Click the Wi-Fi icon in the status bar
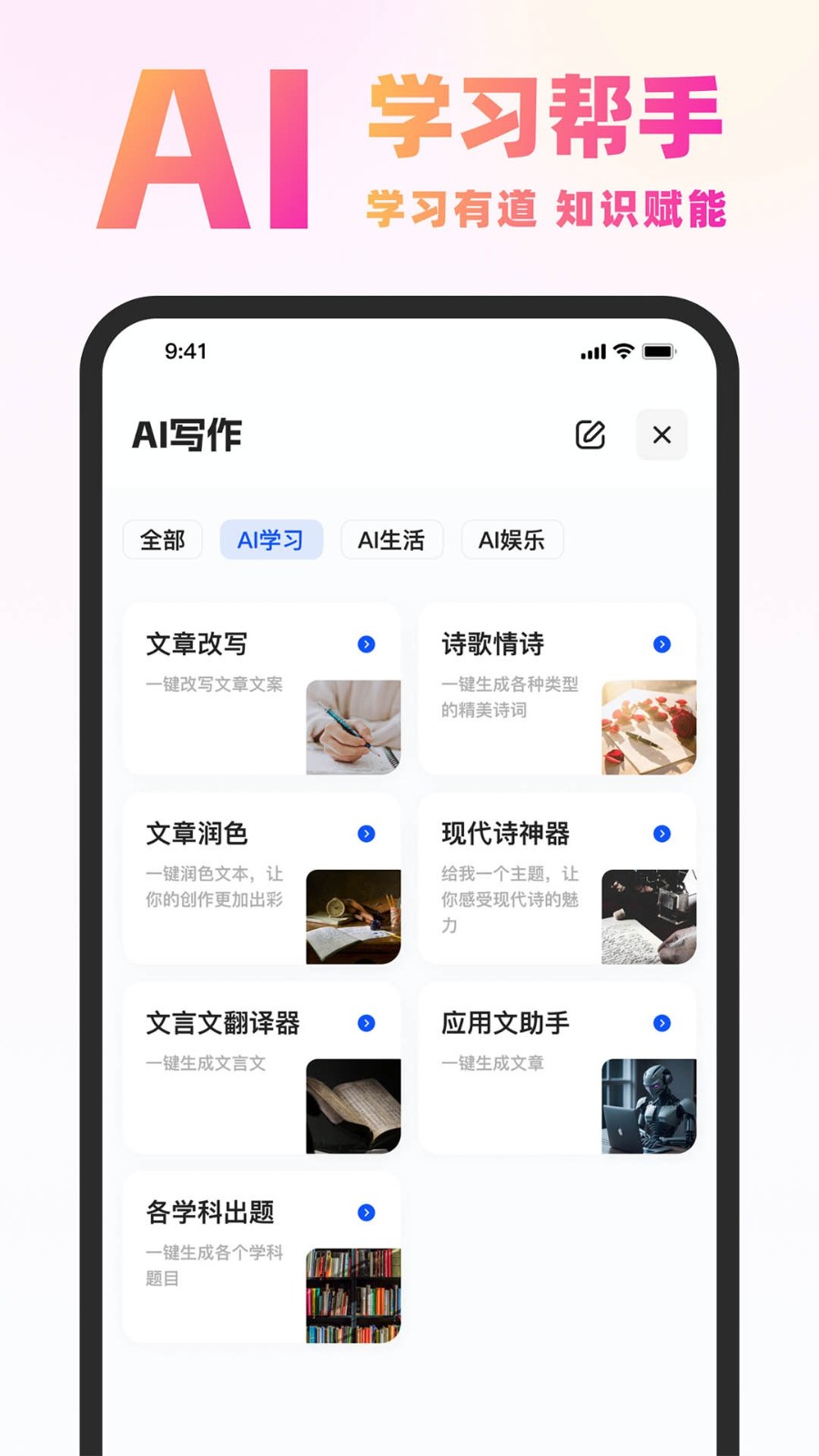This screenshot has width=819, height=1456. [622, 350]
